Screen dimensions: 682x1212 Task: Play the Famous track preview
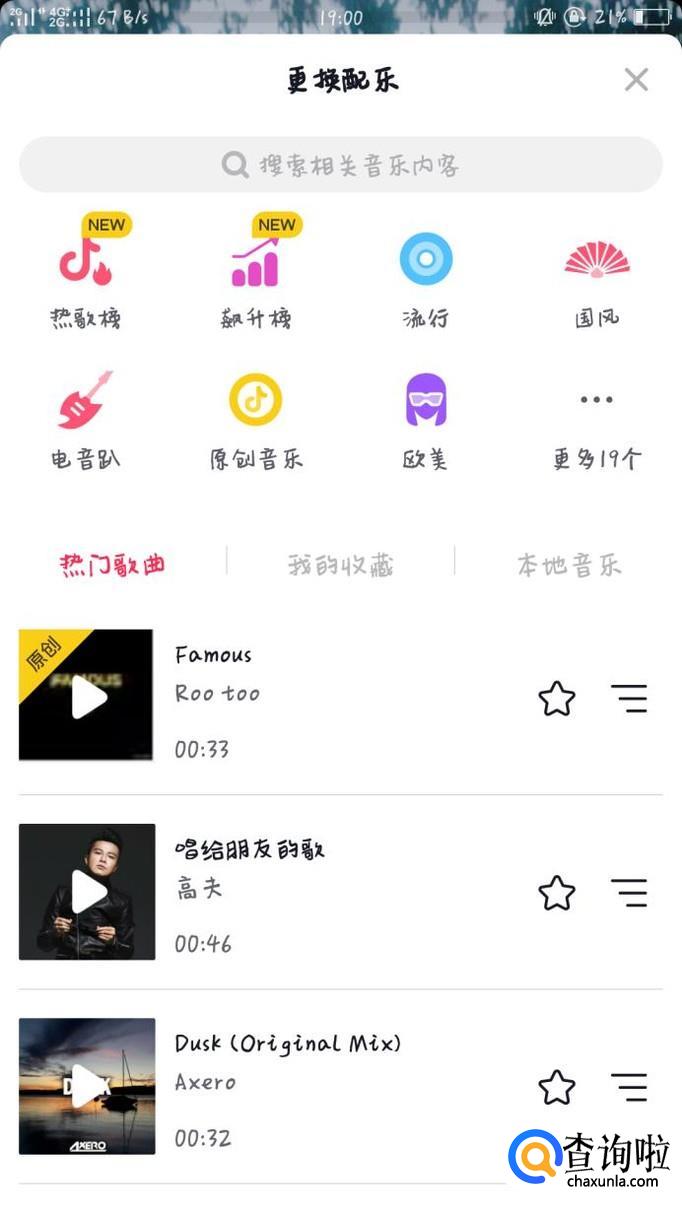pyautogui.click(x=87, y=696)
